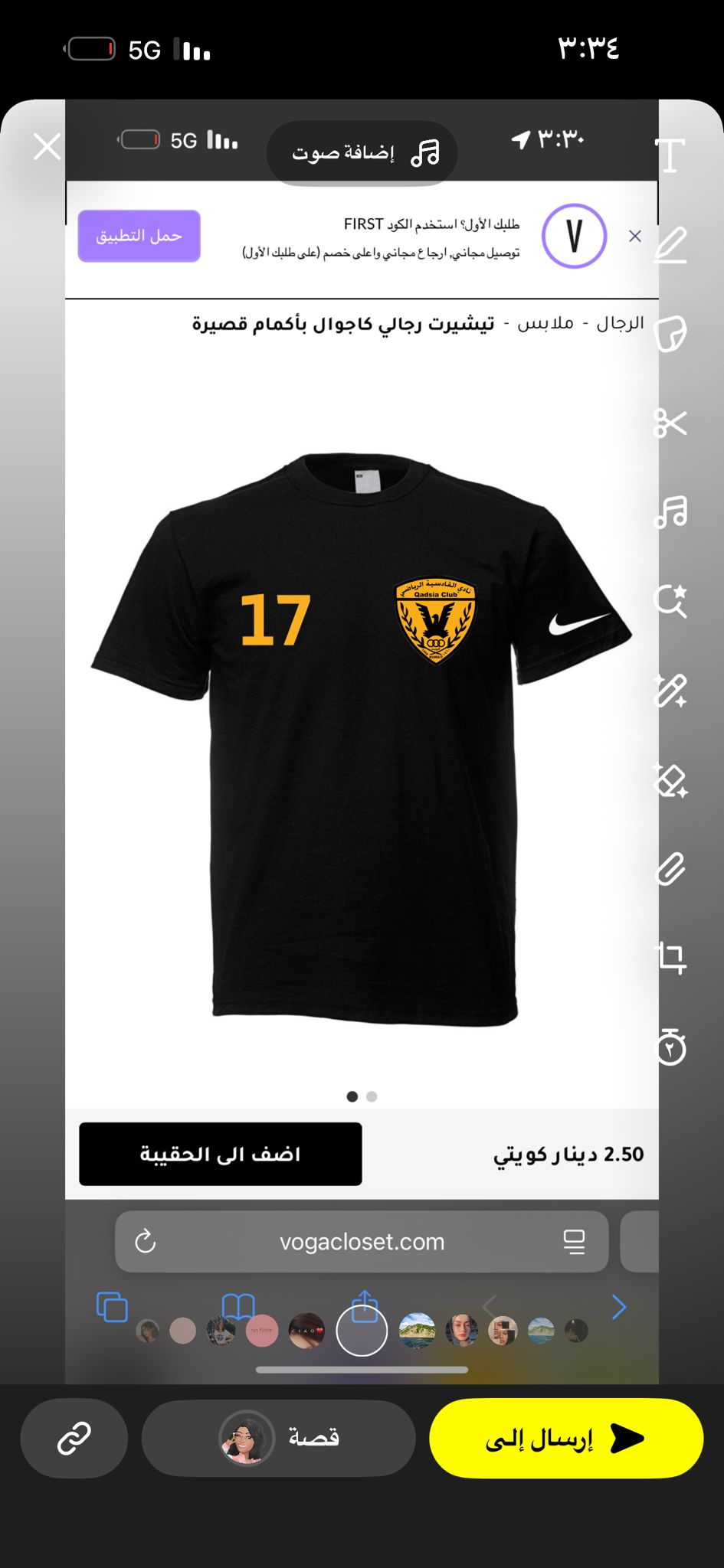Open the magnifier with star lens search

point(670,601)
